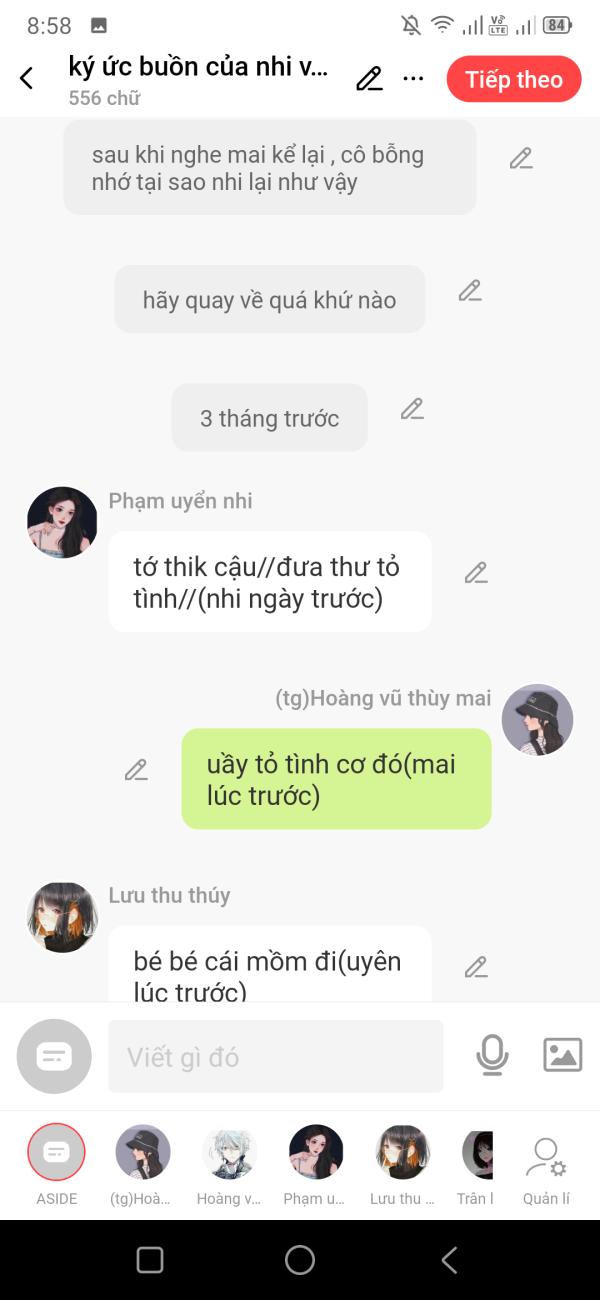Tap the Tiếp theo button
Viewport: 600px width, 1300px height.
tap(514, 79)
